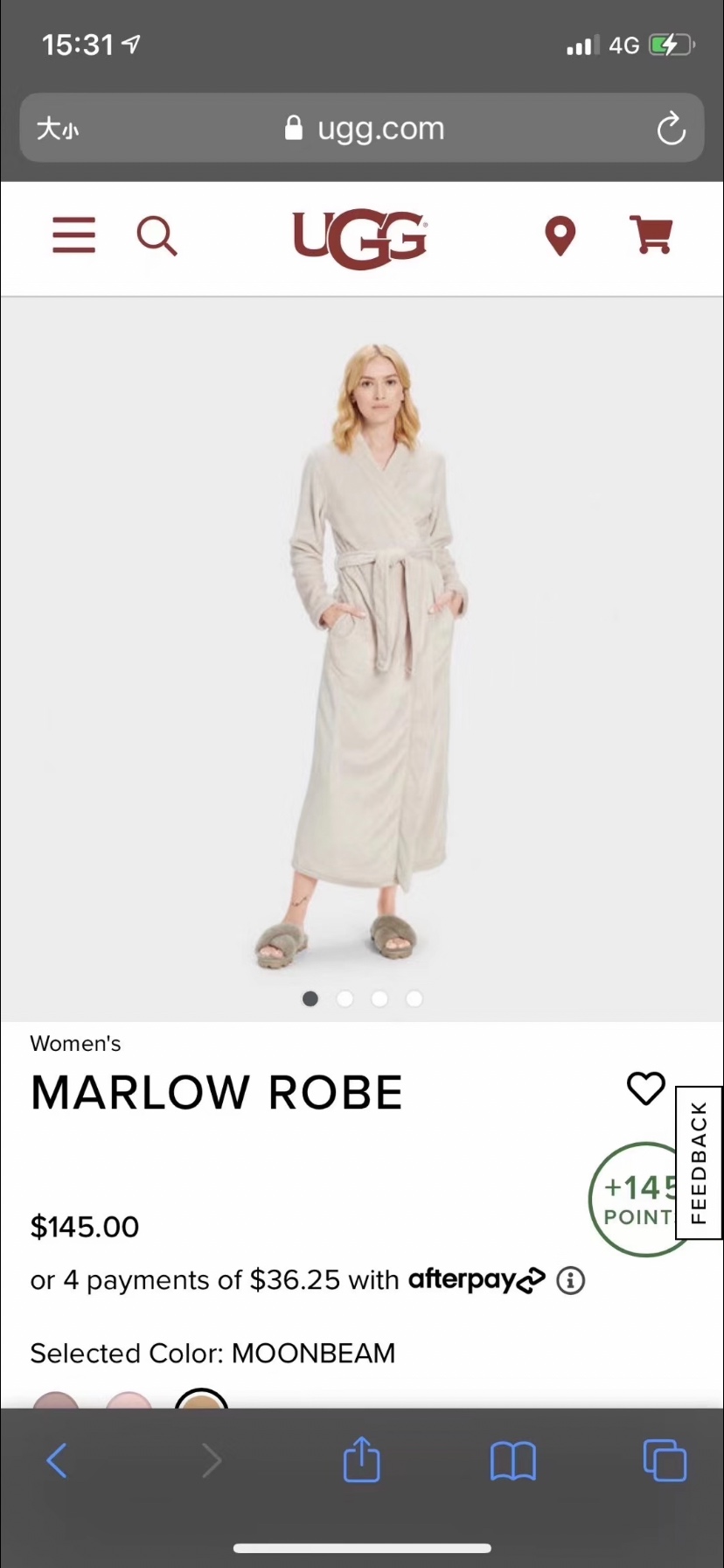Open the Safari share sheet
The width and height of the screenshot is (724, 1568).
click(x=361, y=1459)
